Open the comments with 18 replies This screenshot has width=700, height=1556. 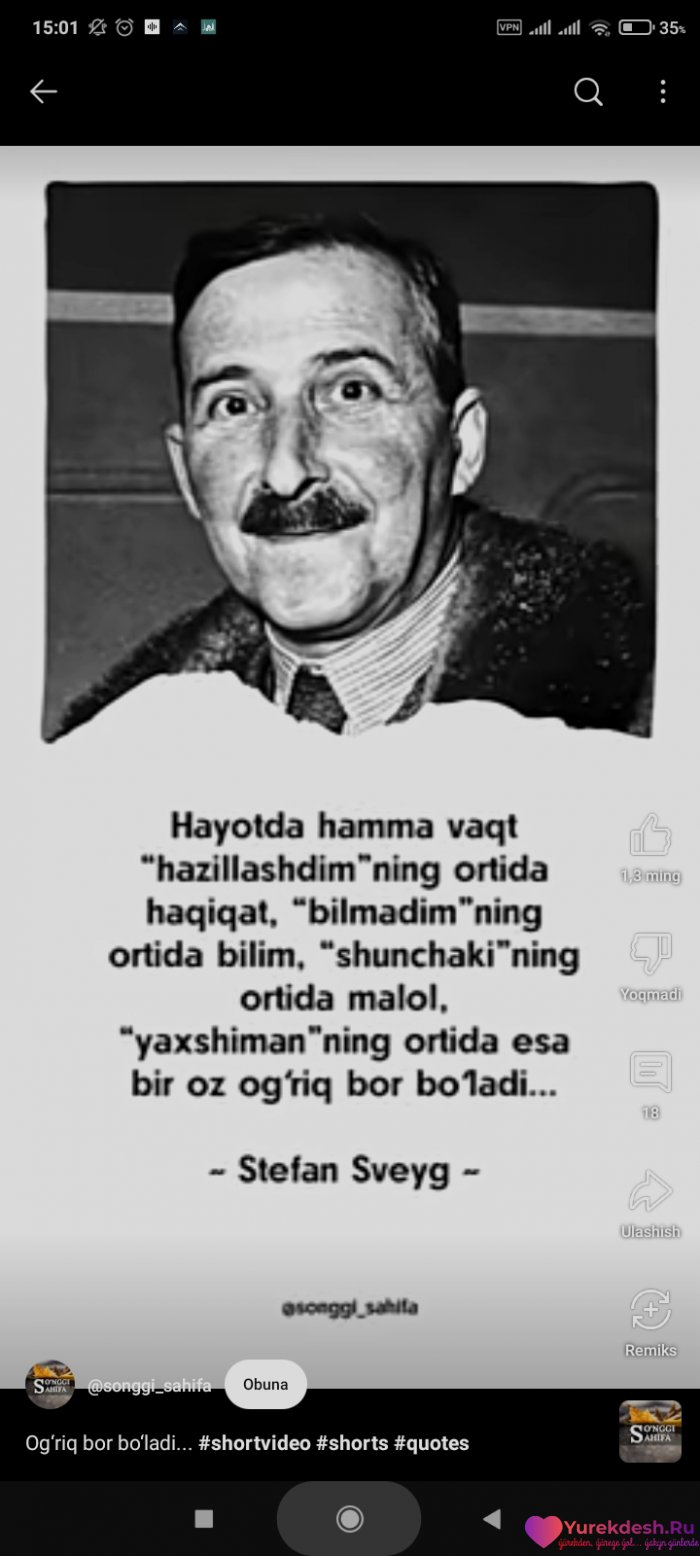pyautogui.click(x=650, y=1072)
